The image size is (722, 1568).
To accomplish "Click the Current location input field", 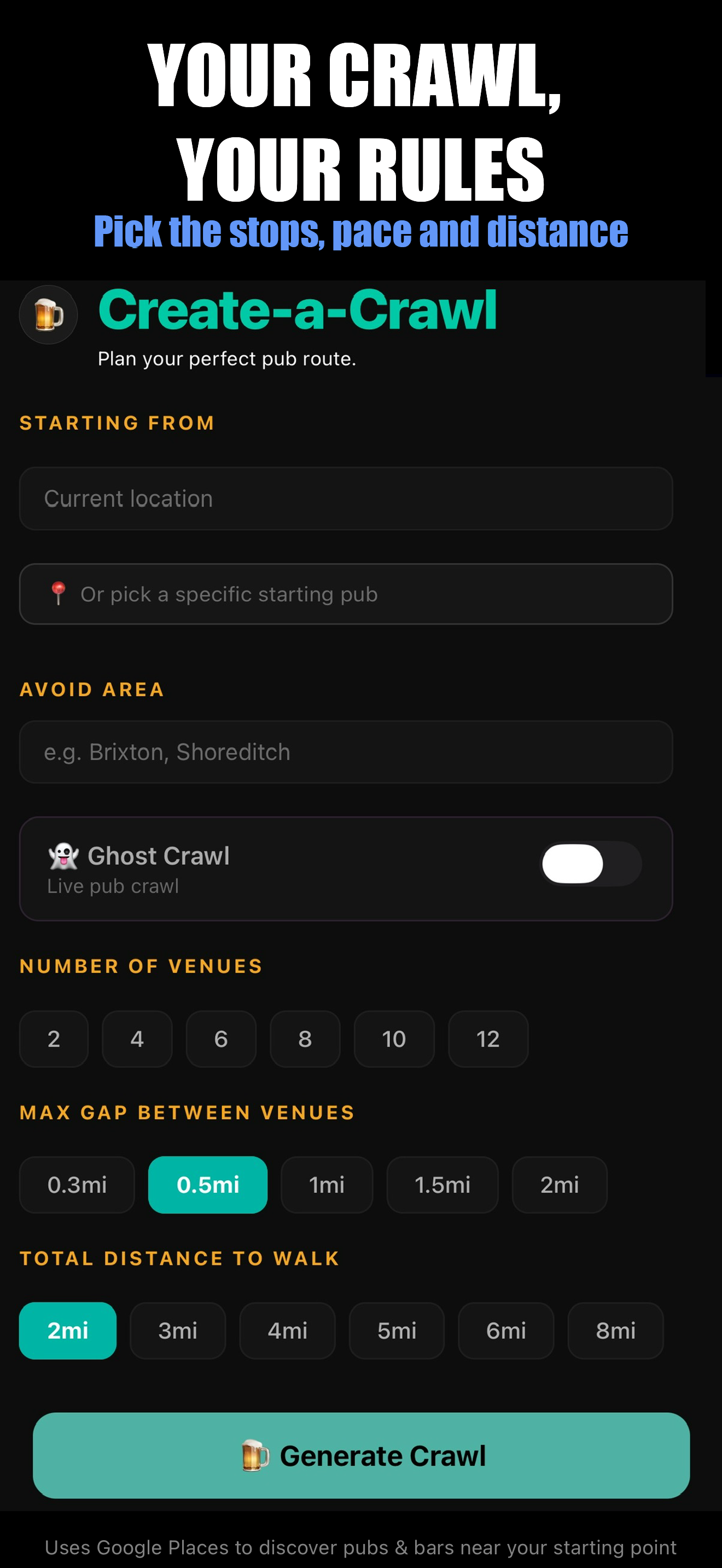I will tap(345, 498).
